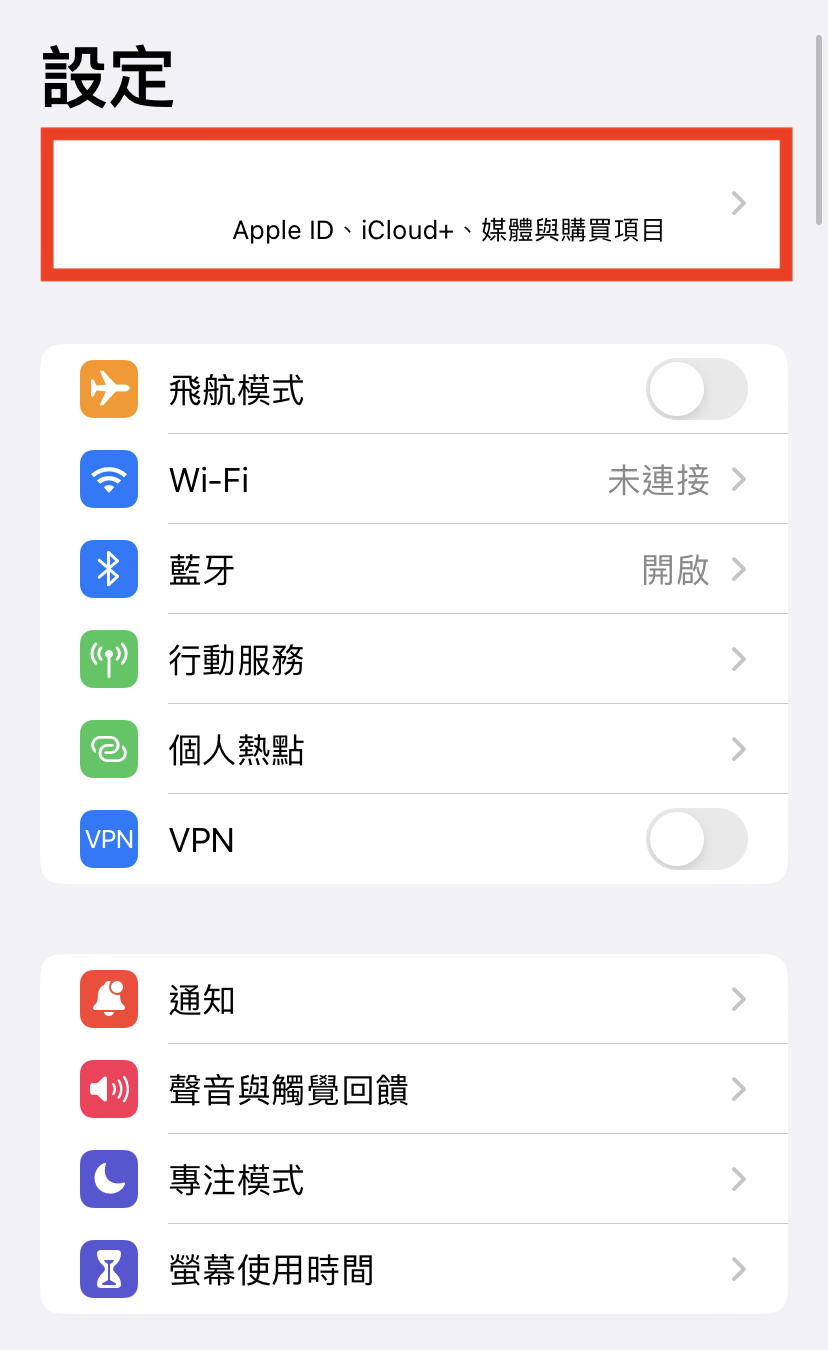Open Wi-Fi settings
828x1350 pixels.
point(414,480)
